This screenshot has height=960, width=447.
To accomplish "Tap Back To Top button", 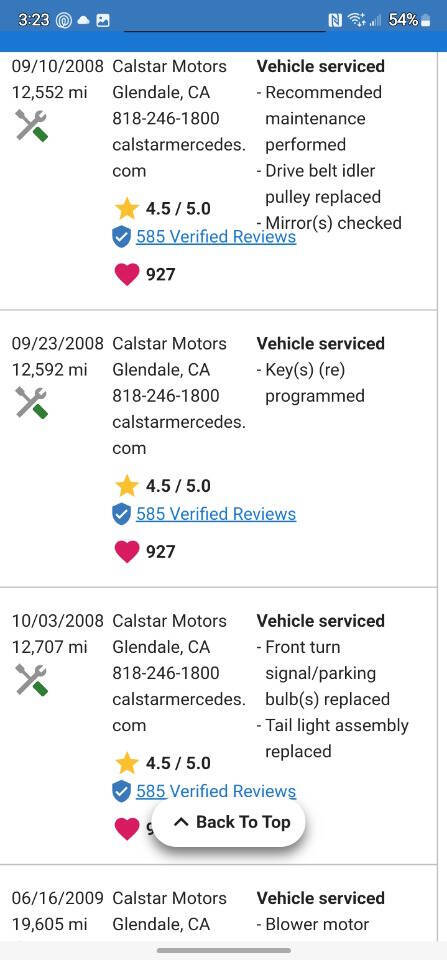I will click(x=228, y=822).
